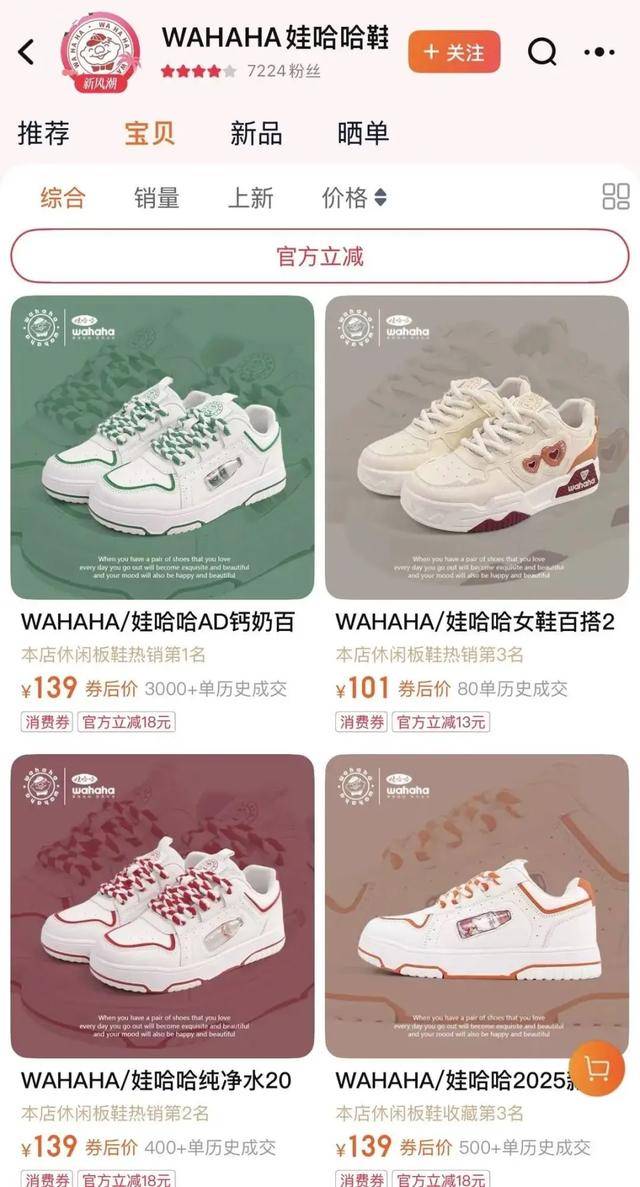This screenshot has width=640, height=1187.
Task: Open the 纯净水 red sneaker product
Action: [x=162, y=905]
